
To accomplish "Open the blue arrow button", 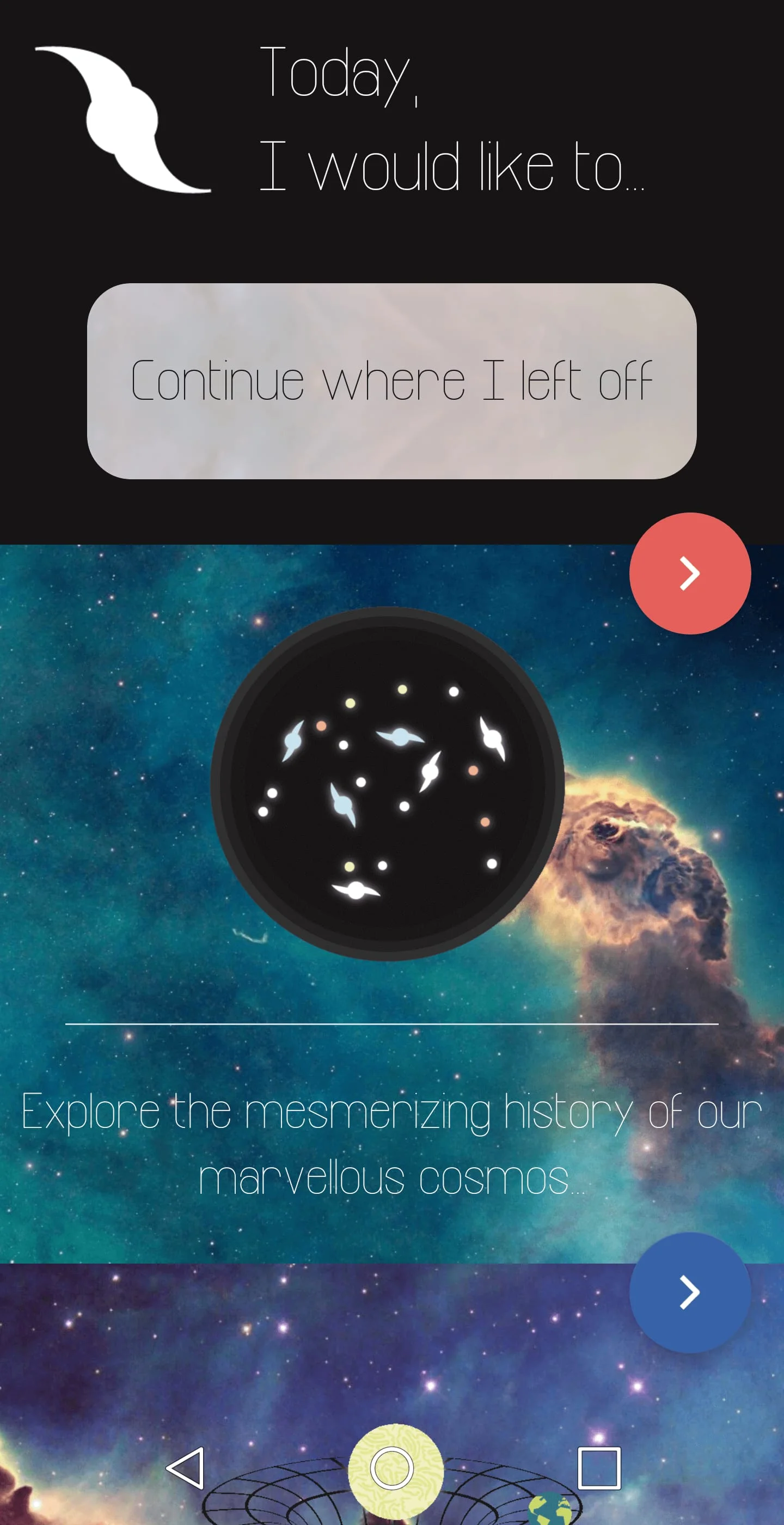I will [x=689, y=1292].
